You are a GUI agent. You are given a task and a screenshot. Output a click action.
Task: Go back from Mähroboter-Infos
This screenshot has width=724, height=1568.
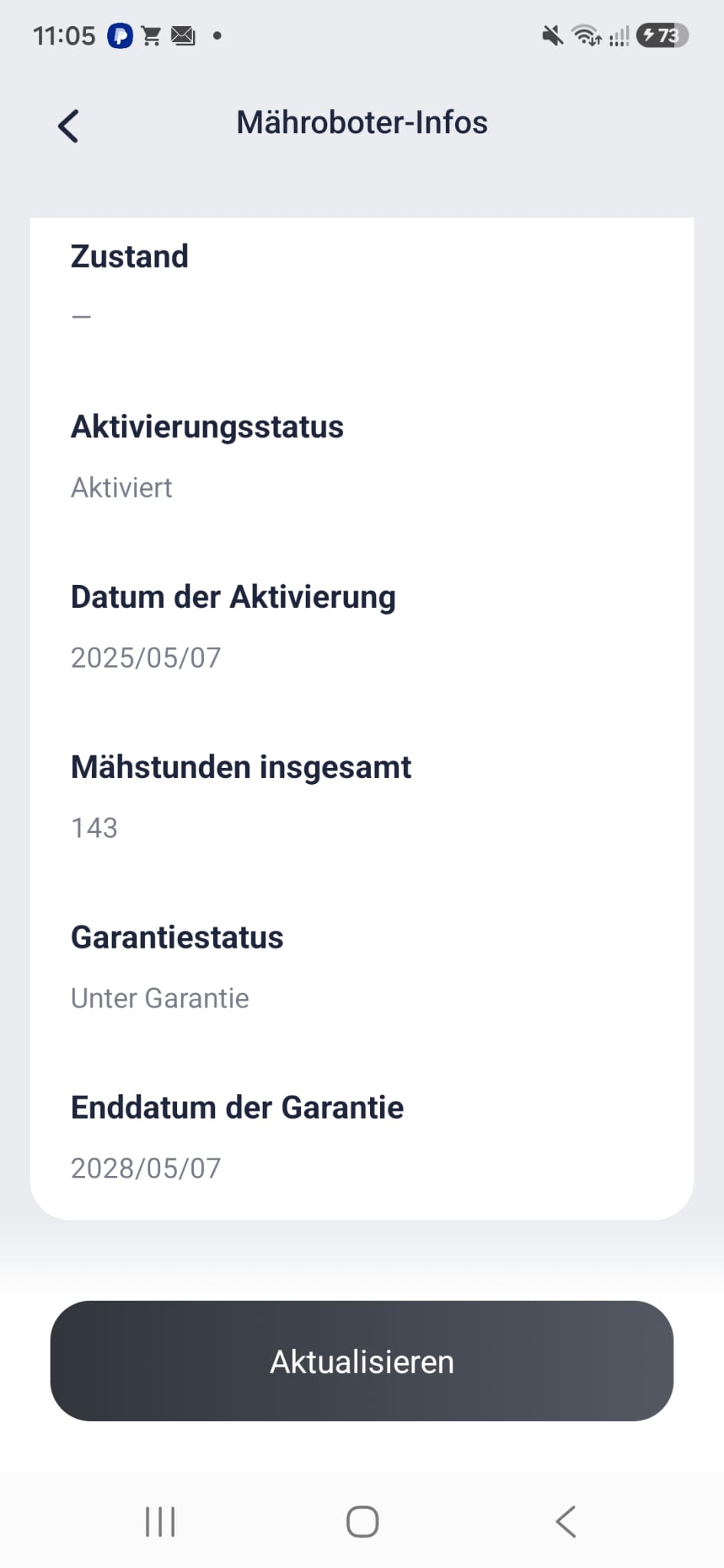[x=68, y=126]
